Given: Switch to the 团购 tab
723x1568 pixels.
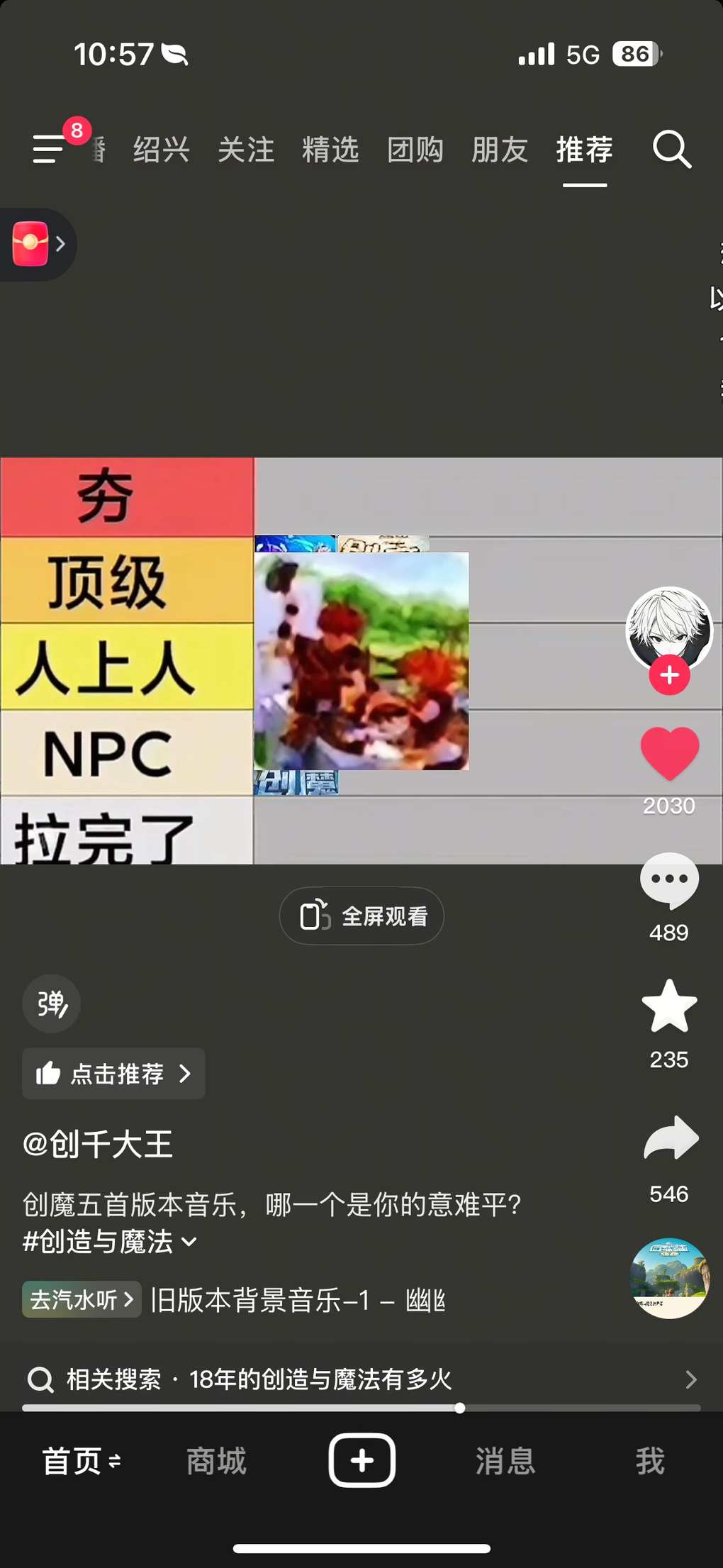Looking at the screenshot, I should 415,150.
